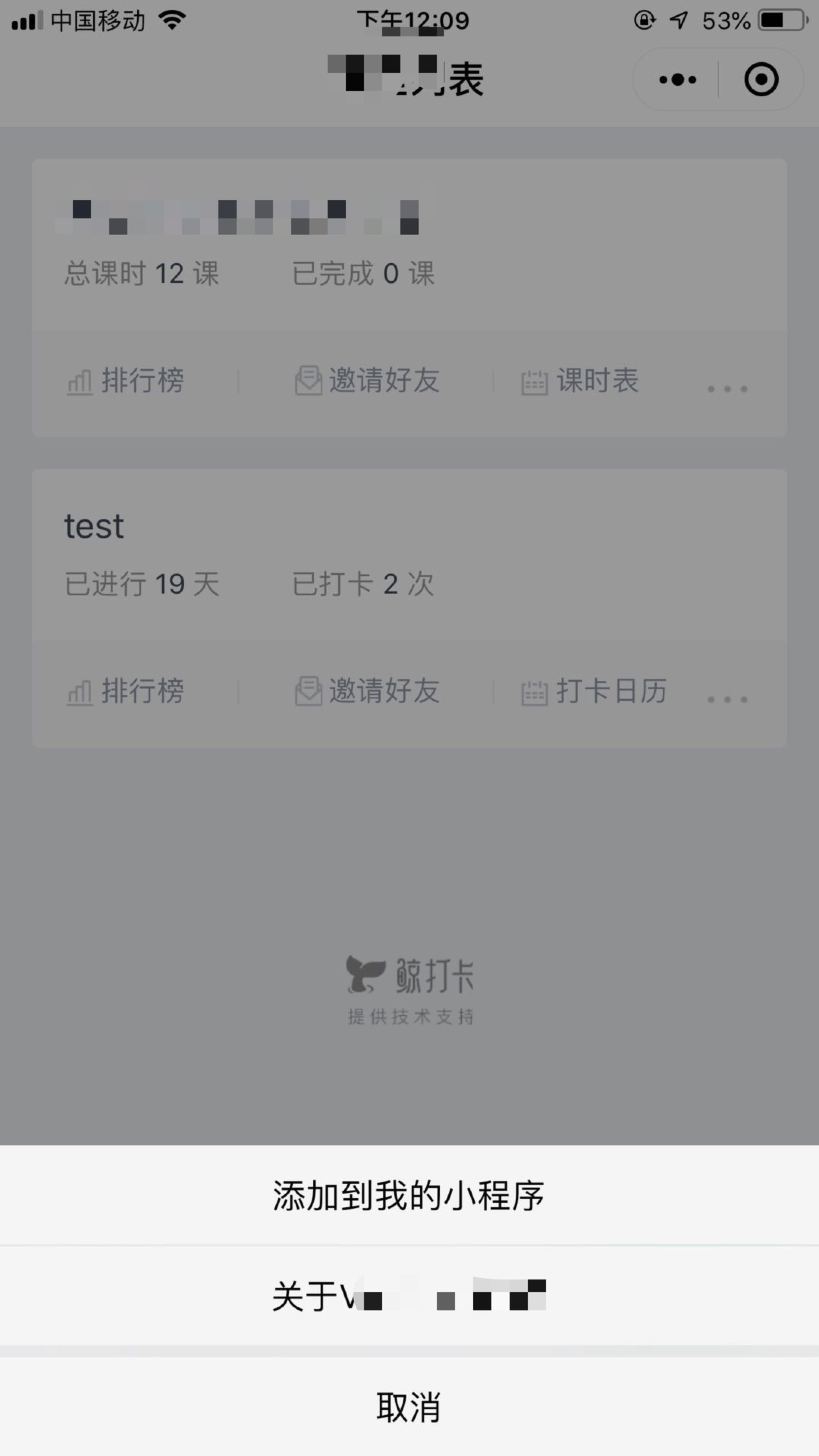Open 打卡日历 for the test card

(593, 691)
